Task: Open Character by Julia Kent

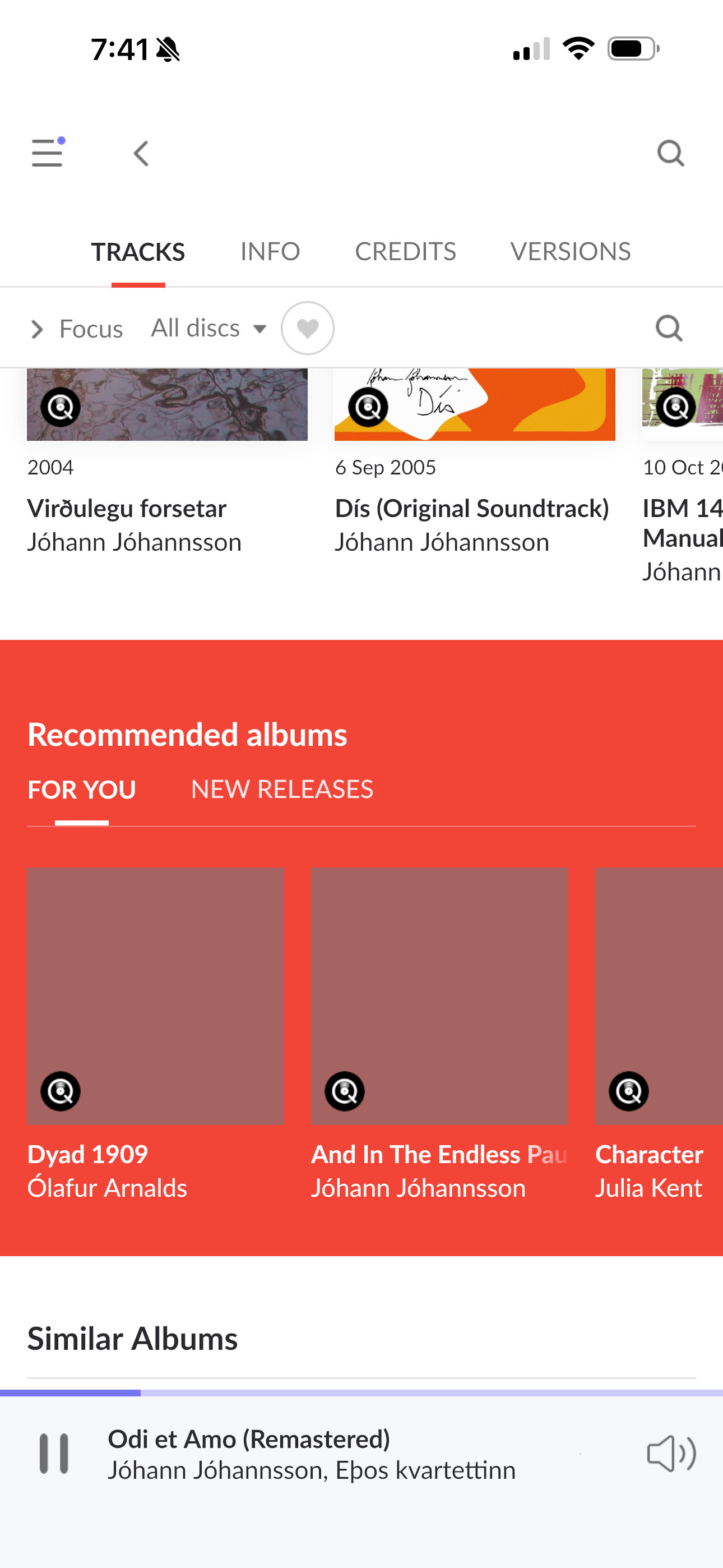Action: 659,1035
